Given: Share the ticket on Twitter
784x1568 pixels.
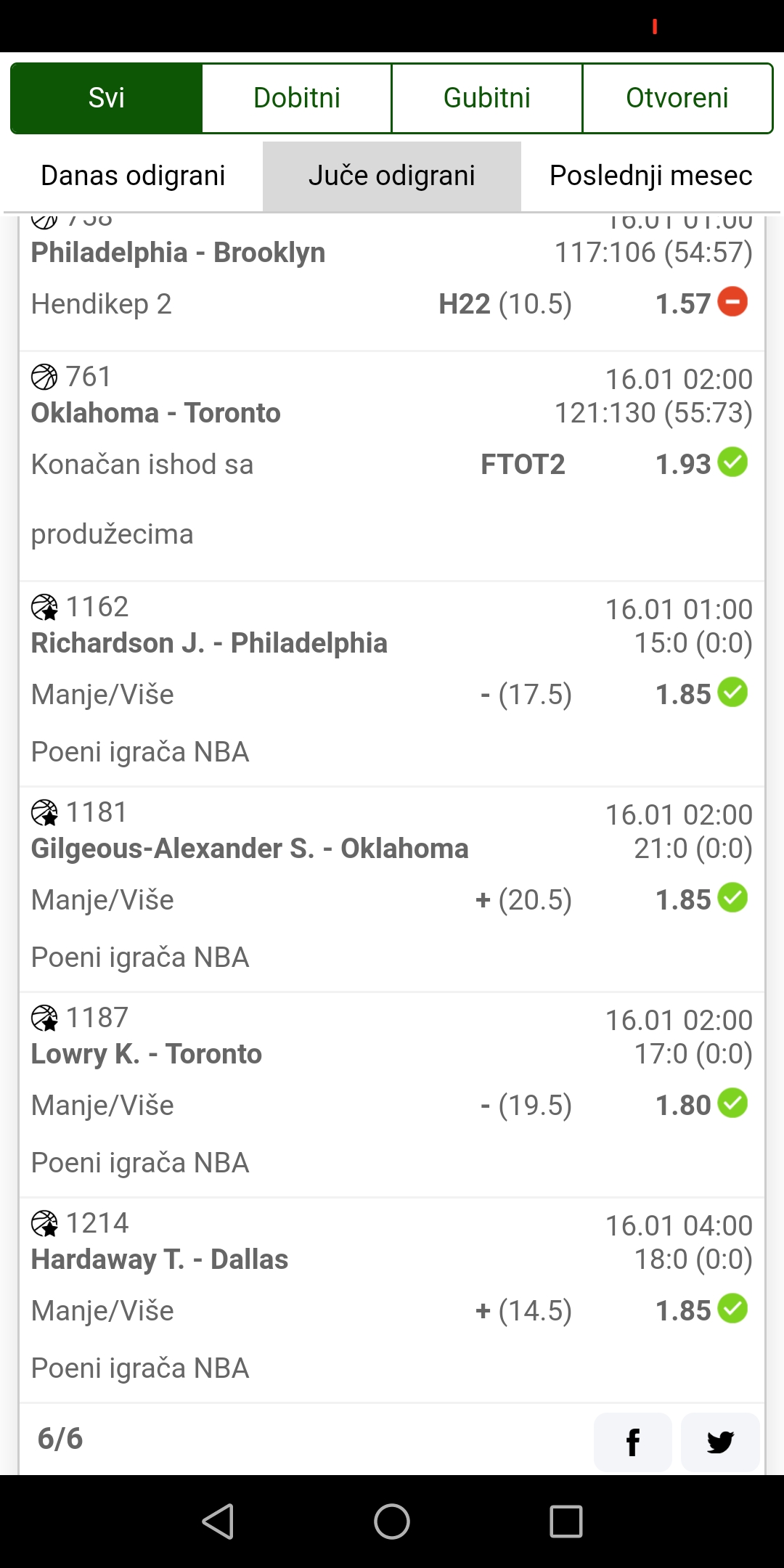Looking at the screenshot, I should tap(720, 1442).
